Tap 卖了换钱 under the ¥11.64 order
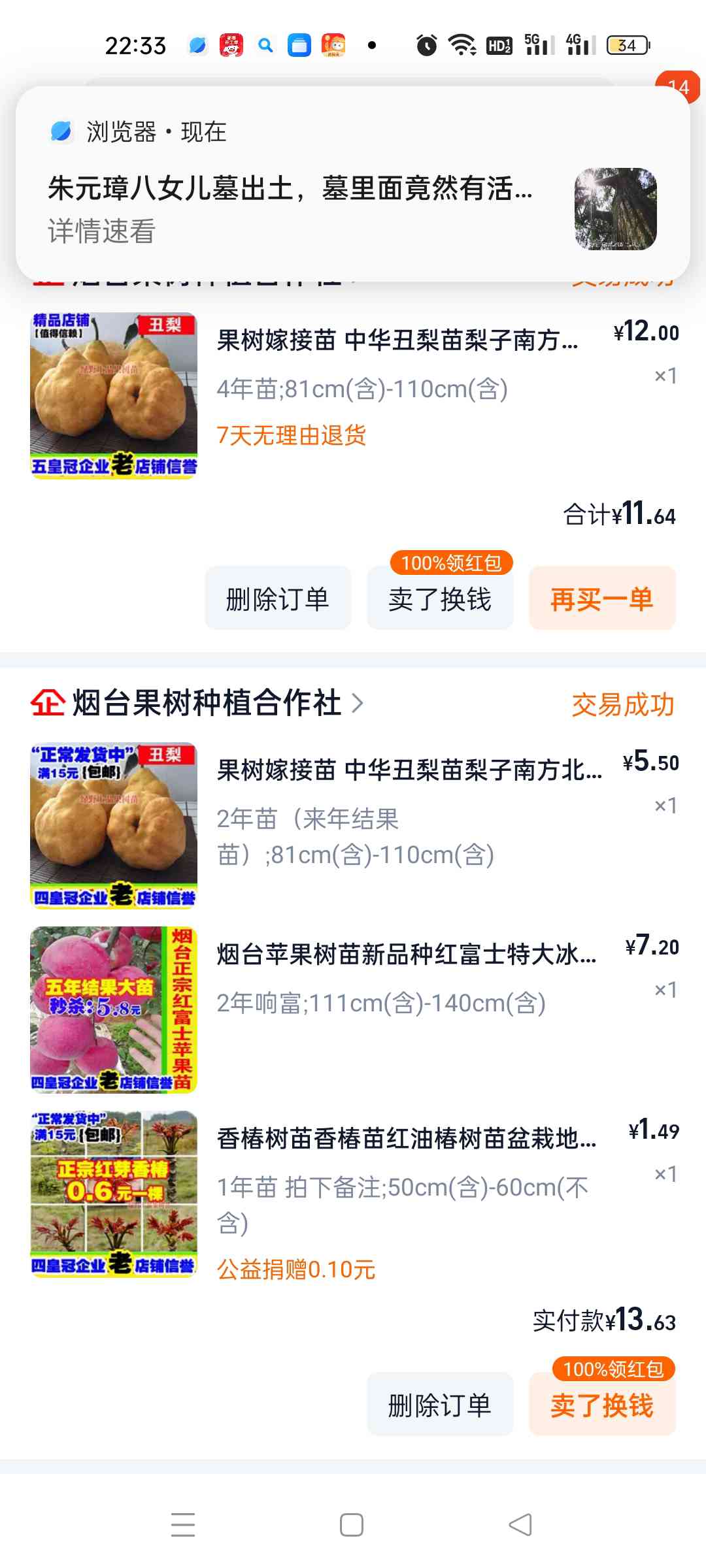 (x=440, y=598)
